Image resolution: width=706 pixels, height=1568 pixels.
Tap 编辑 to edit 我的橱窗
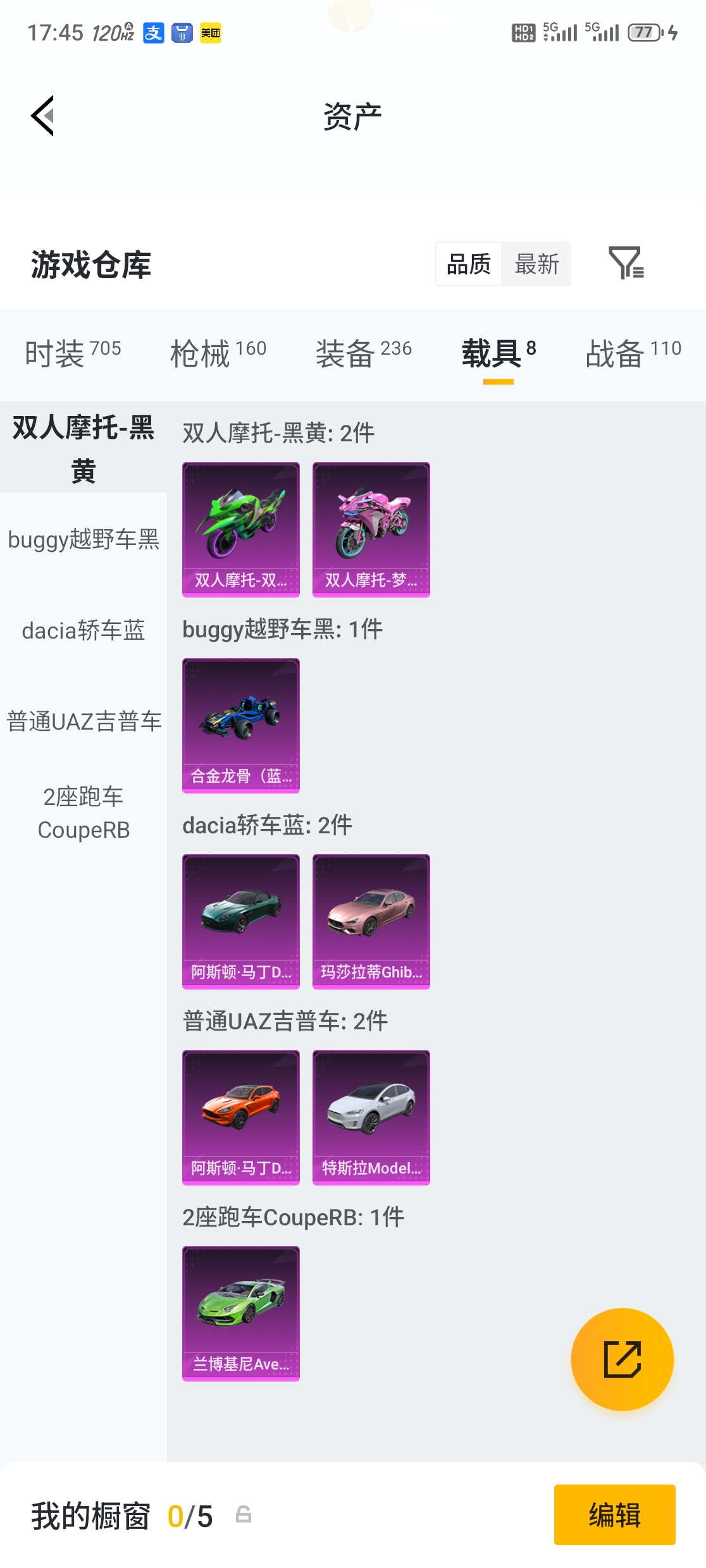[x=614, y=1515]
